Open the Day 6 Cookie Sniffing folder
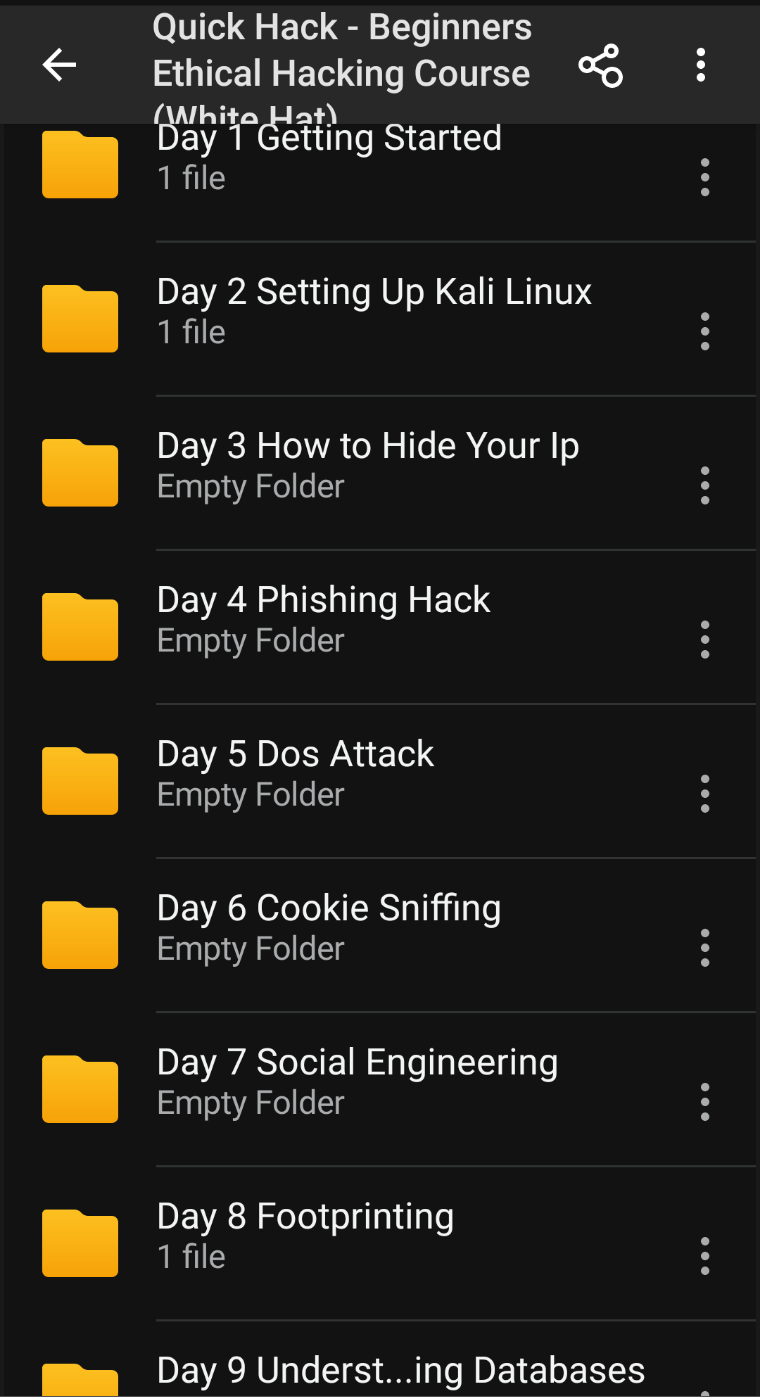Viewport: 760px width, 1397px height. [329, 926]
